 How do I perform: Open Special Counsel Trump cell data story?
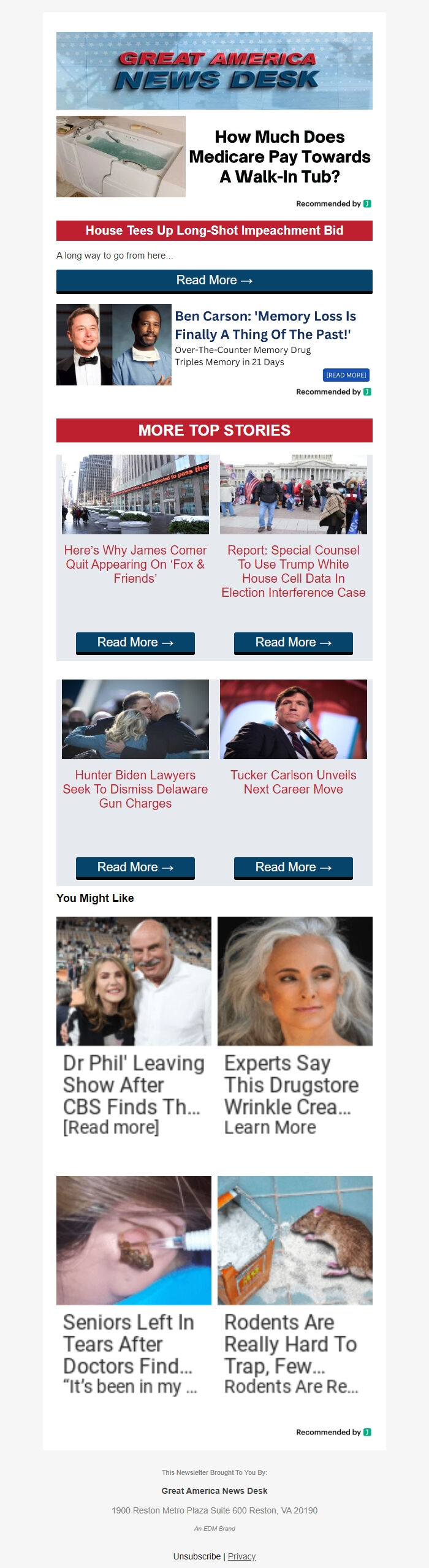293,570
